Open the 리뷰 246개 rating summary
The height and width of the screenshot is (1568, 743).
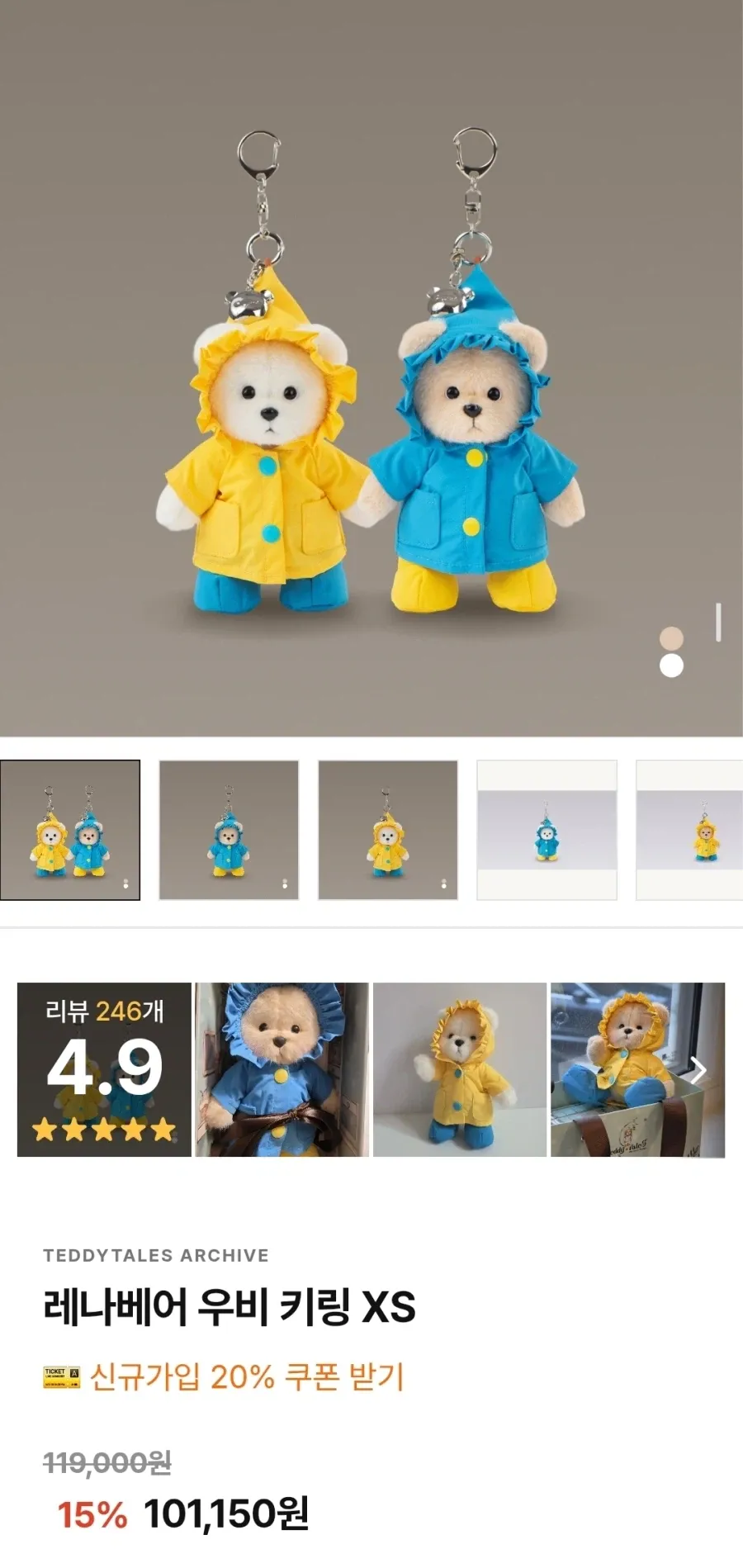104,1069
